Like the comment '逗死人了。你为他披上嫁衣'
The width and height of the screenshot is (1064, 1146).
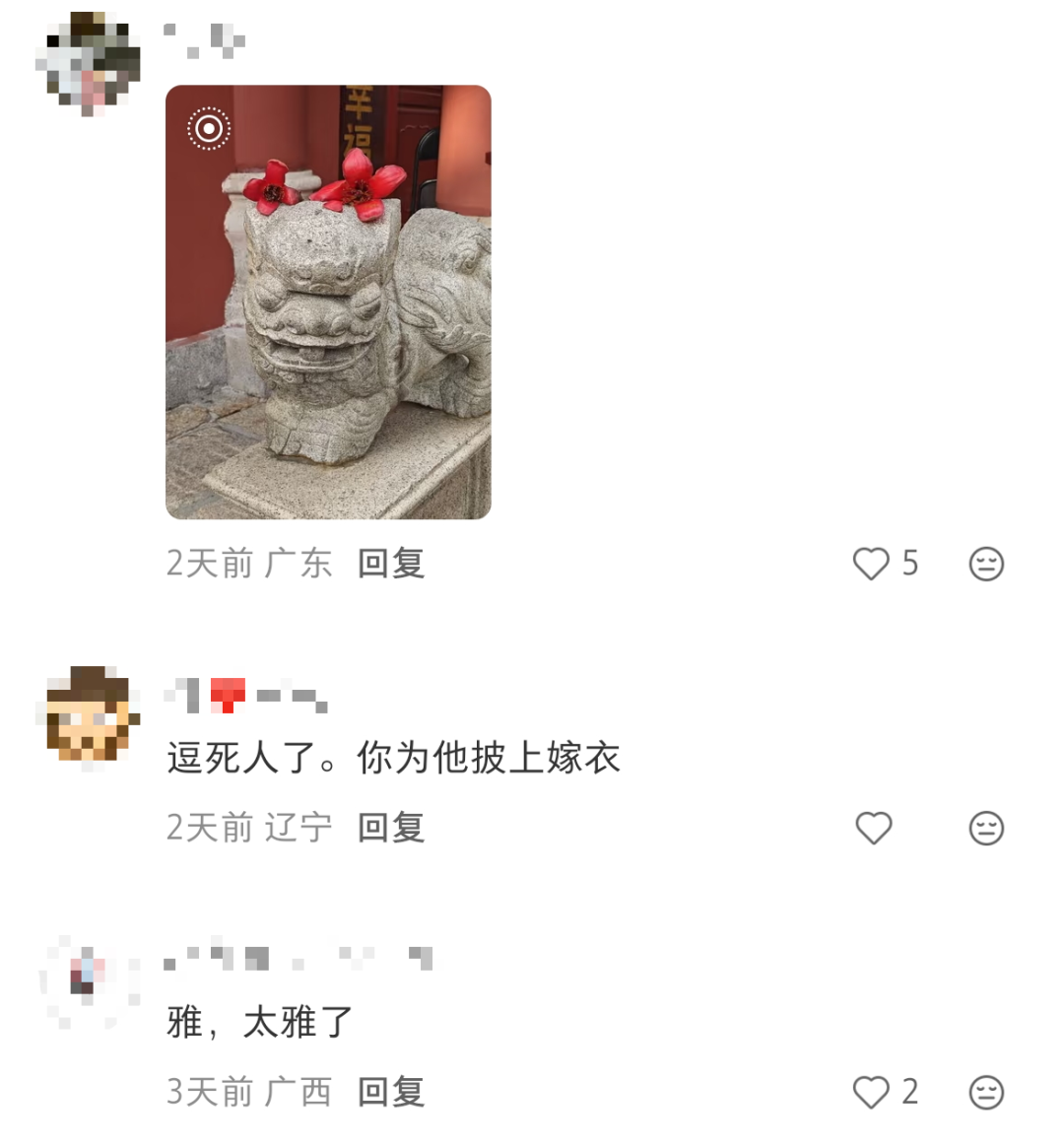[873, 828]
